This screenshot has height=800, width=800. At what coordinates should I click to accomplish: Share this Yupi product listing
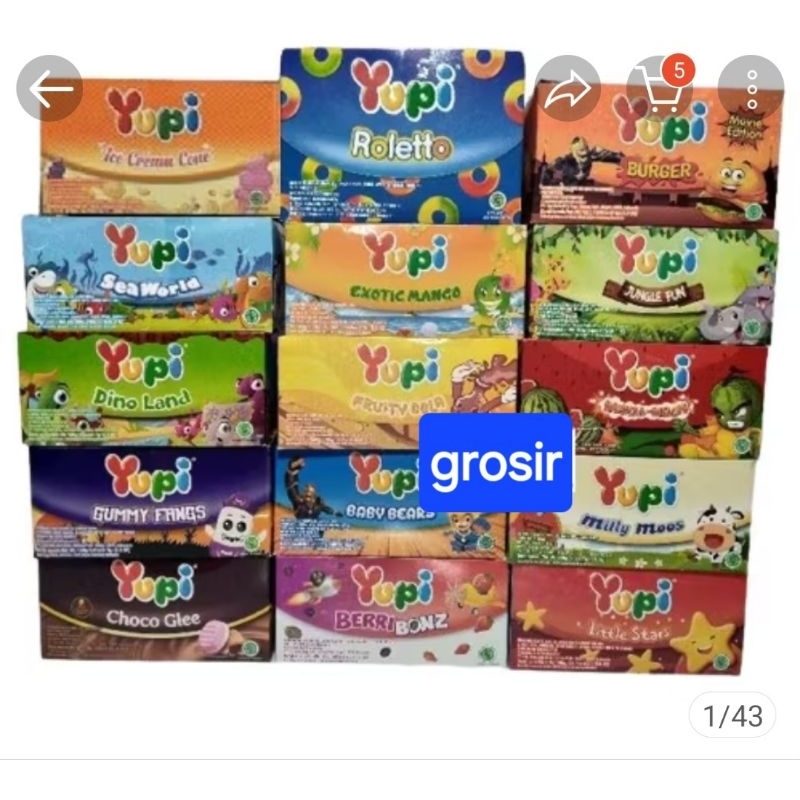[x=568, y=88]
